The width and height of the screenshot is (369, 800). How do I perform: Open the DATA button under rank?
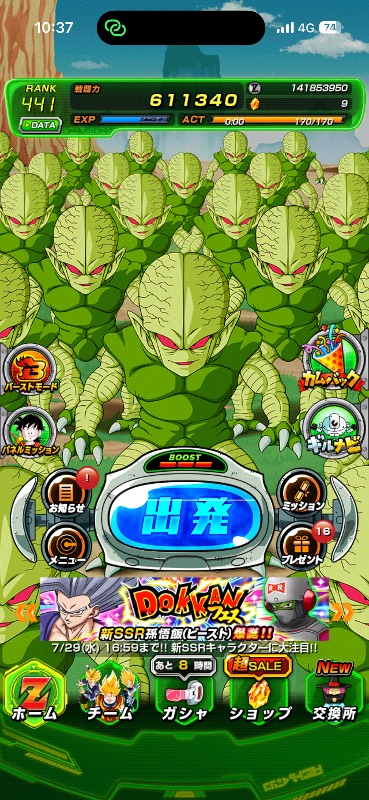(40, 125)
